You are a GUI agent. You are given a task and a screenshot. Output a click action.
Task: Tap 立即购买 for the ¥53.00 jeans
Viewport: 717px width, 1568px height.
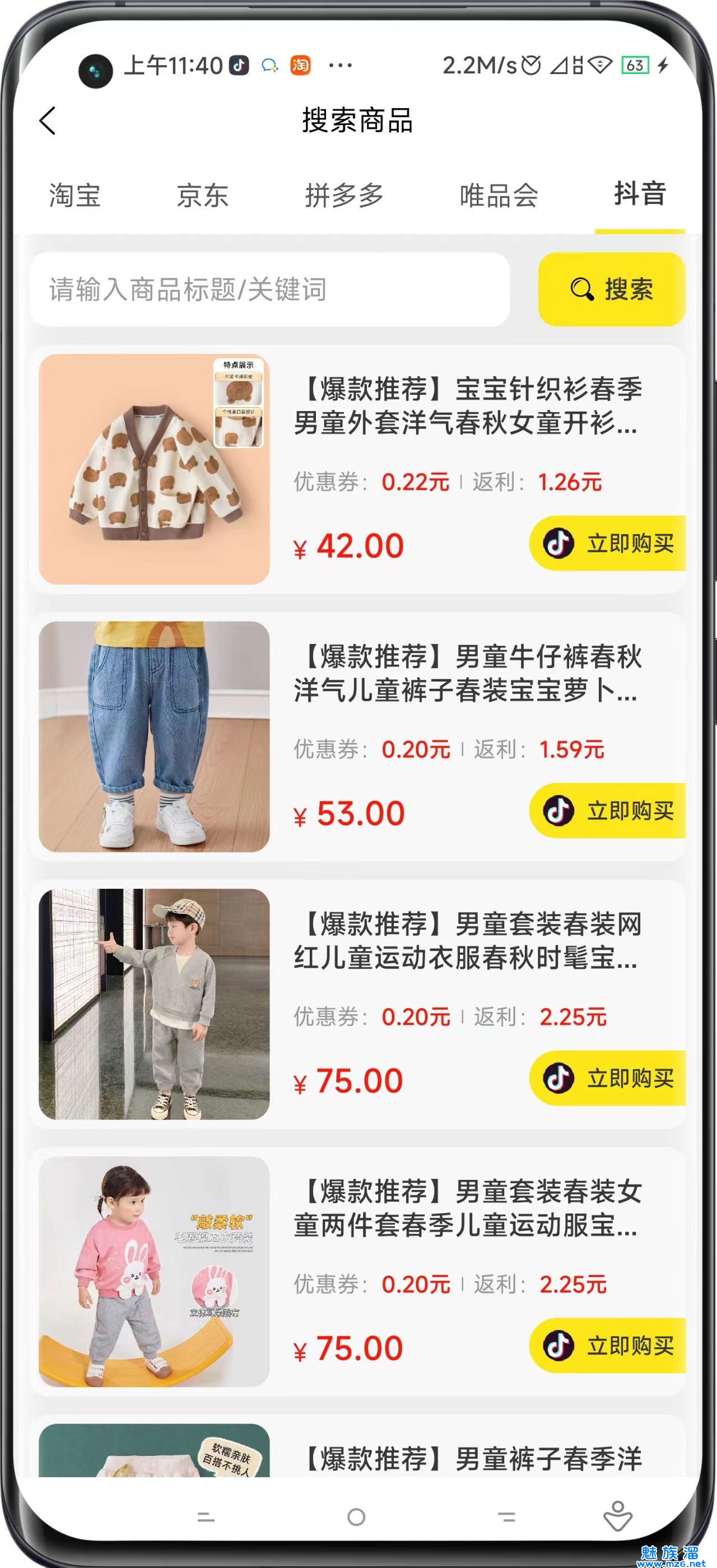pyautogui.click(x=609, y=811)
